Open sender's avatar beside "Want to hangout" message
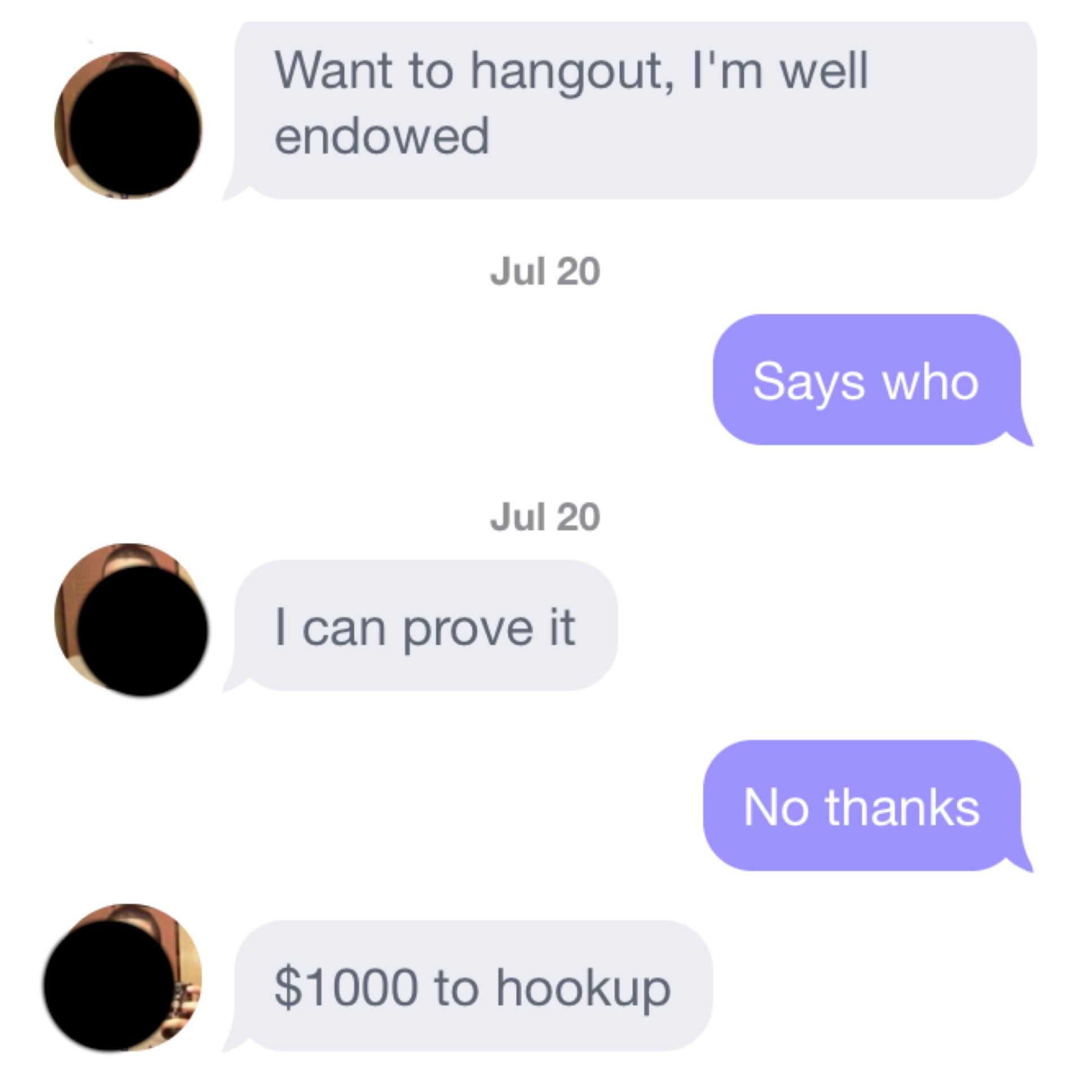 pyautogui.click(x=128, y=125)
